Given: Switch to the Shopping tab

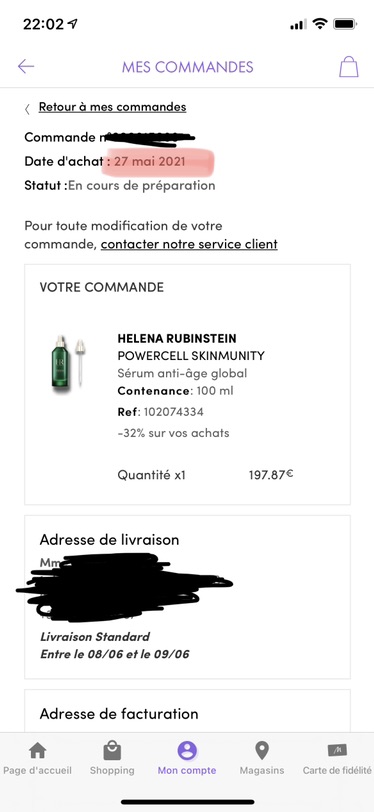Looking at the screenshot, I should coord(112,758).
